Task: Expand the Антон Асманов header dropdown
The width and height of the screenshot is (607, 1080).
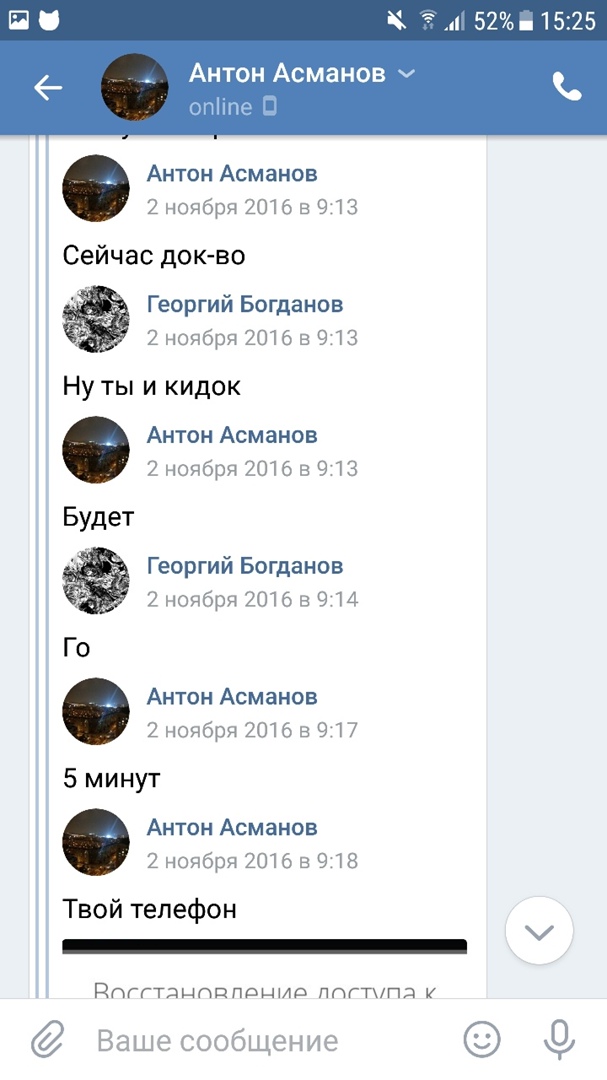Action: pos(406,73)
